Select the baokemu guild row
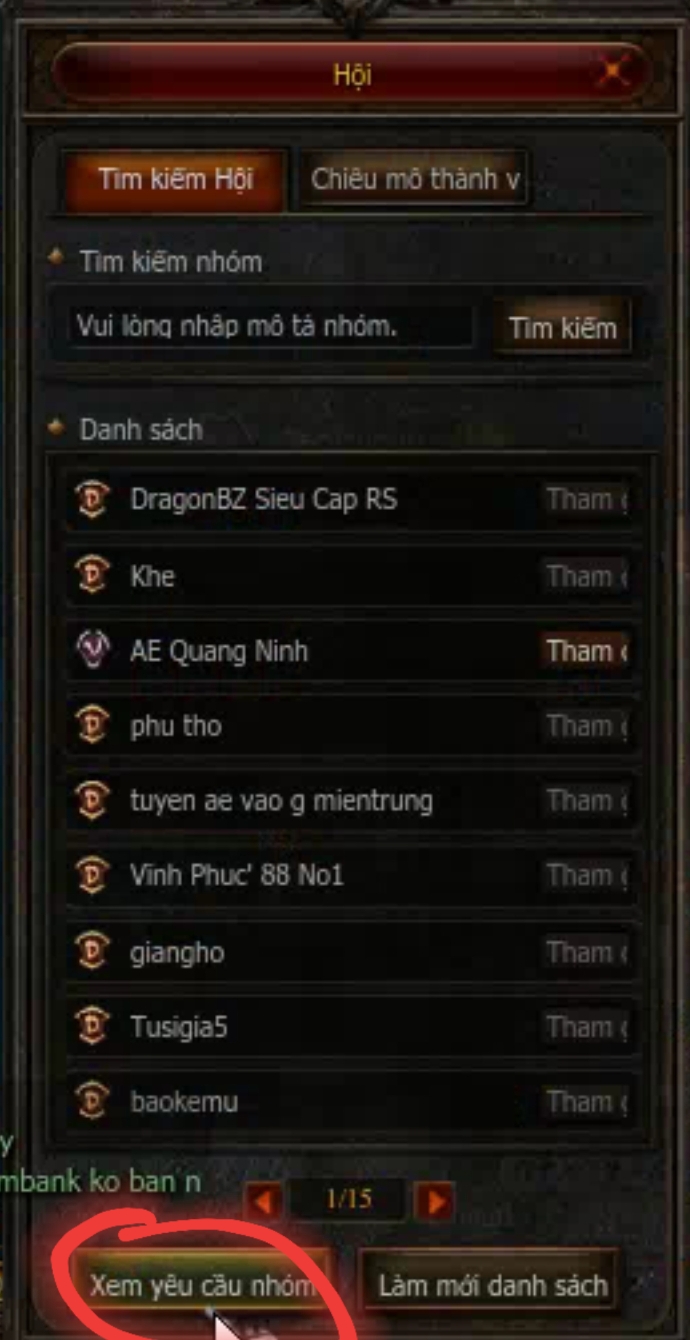The height and width of the screenshot is (1340, 690). click(x=352, y=1102)
